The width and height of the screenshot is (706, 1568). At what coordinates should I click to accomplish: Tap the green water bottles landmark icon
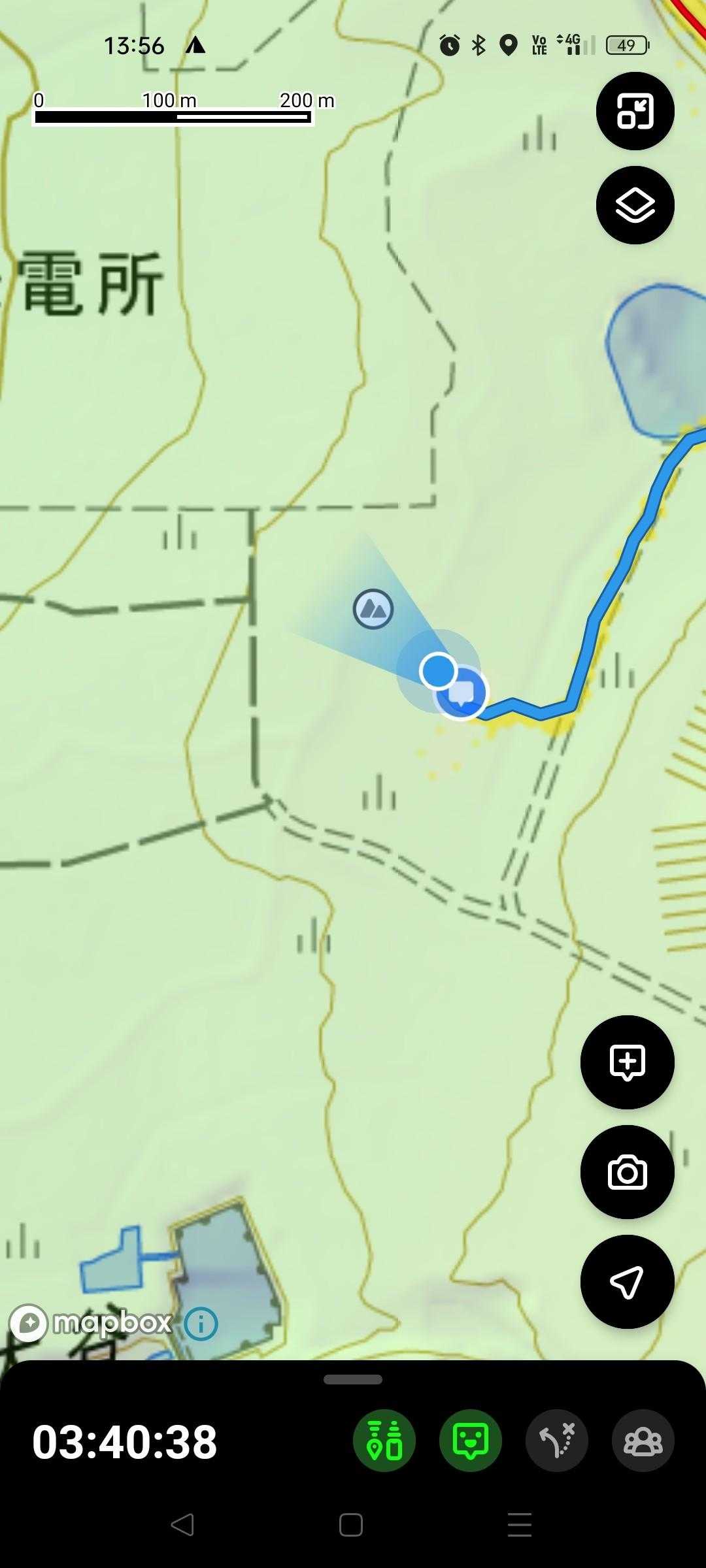point(384,1440)
